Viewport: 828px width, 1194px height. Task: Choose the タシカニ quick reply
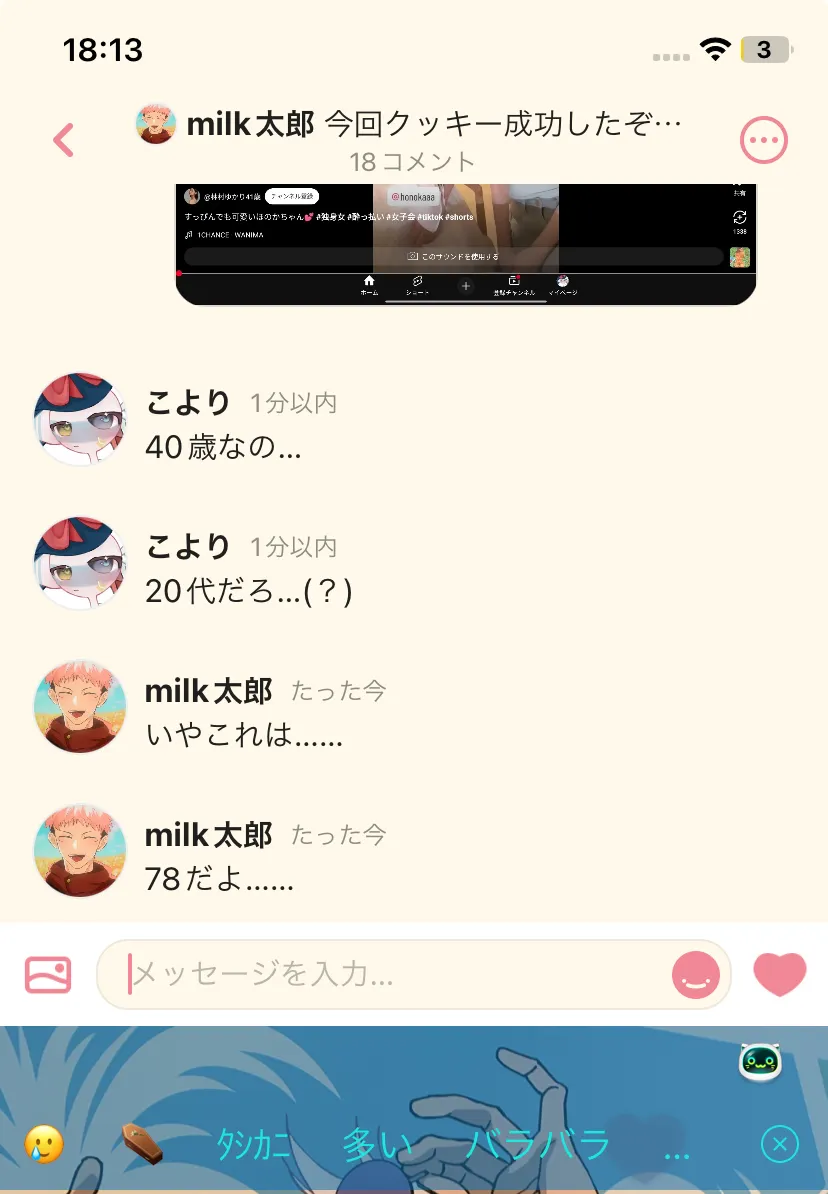(253, 1144)
